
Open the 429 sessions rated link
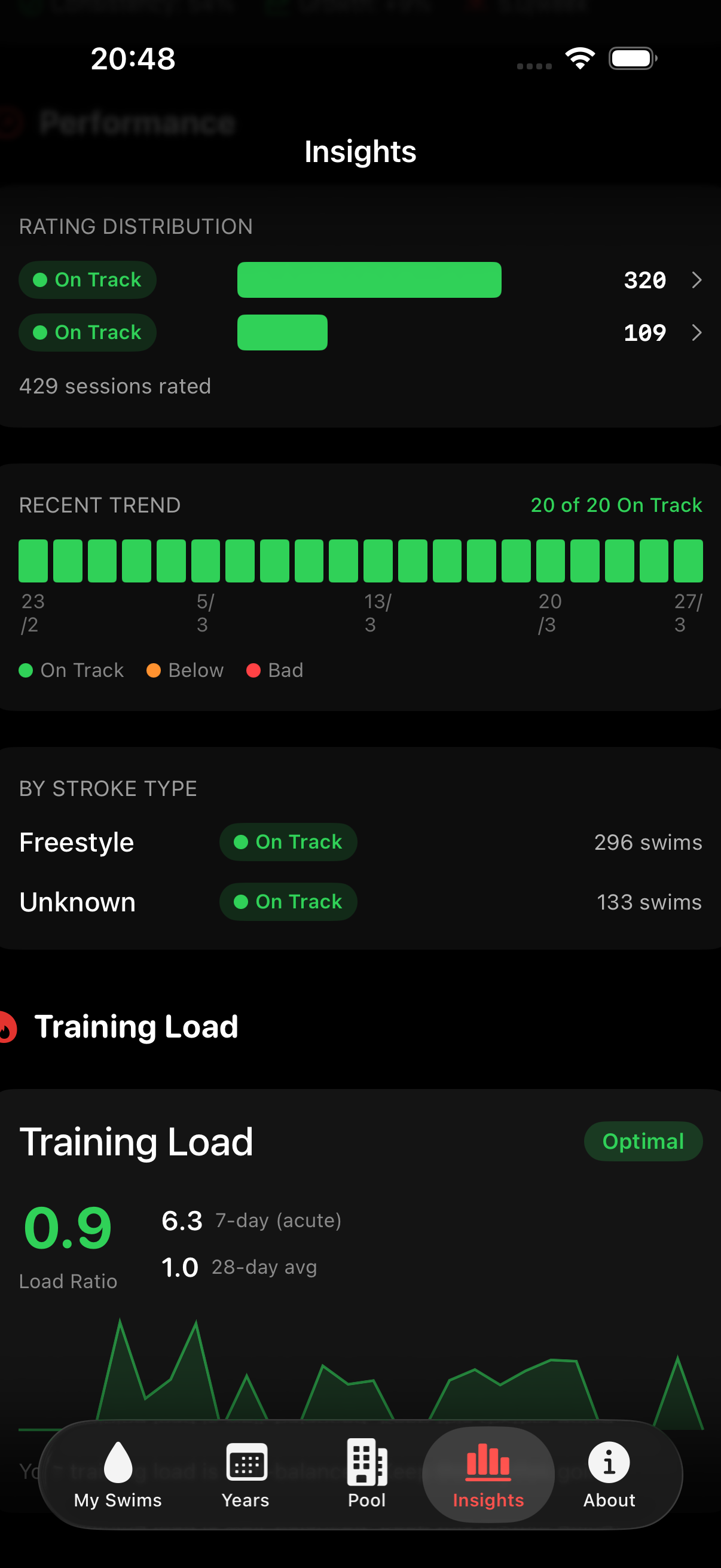point(115,386)
